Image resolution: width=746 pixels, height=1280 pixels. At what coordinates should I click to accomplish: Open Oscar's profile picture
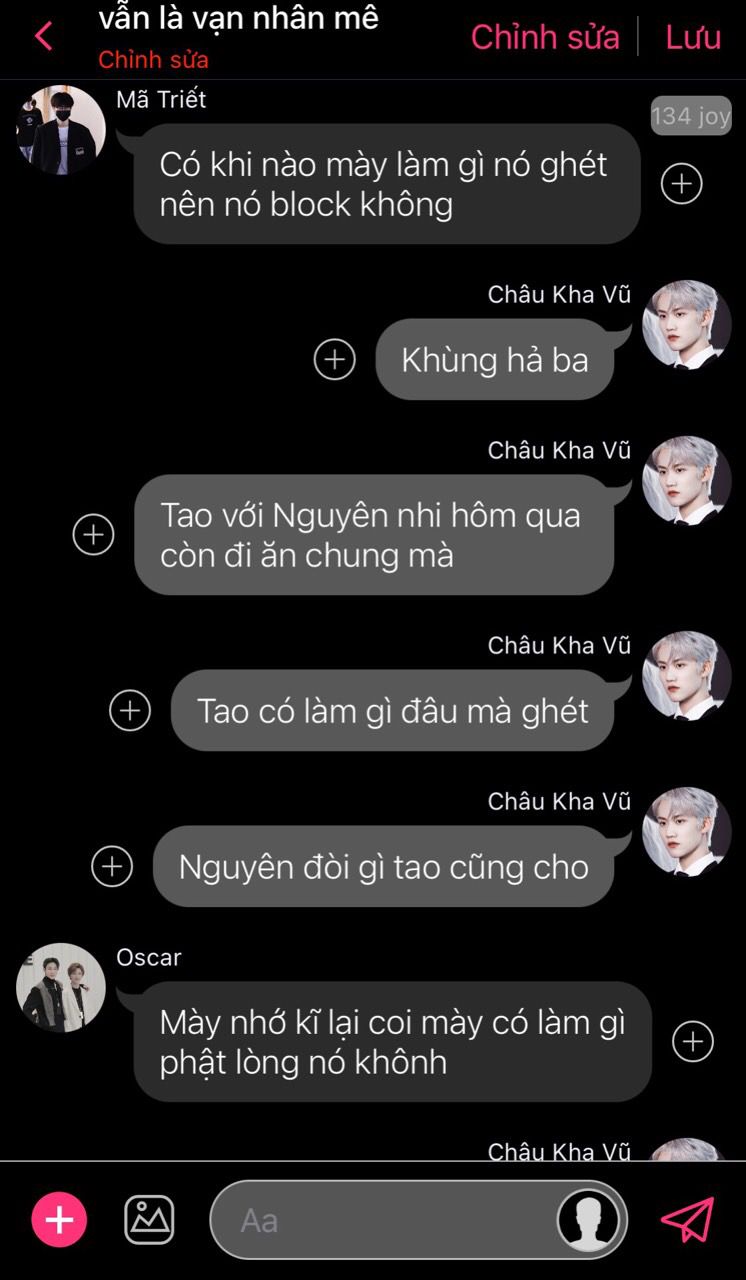[x=61, y=987]
